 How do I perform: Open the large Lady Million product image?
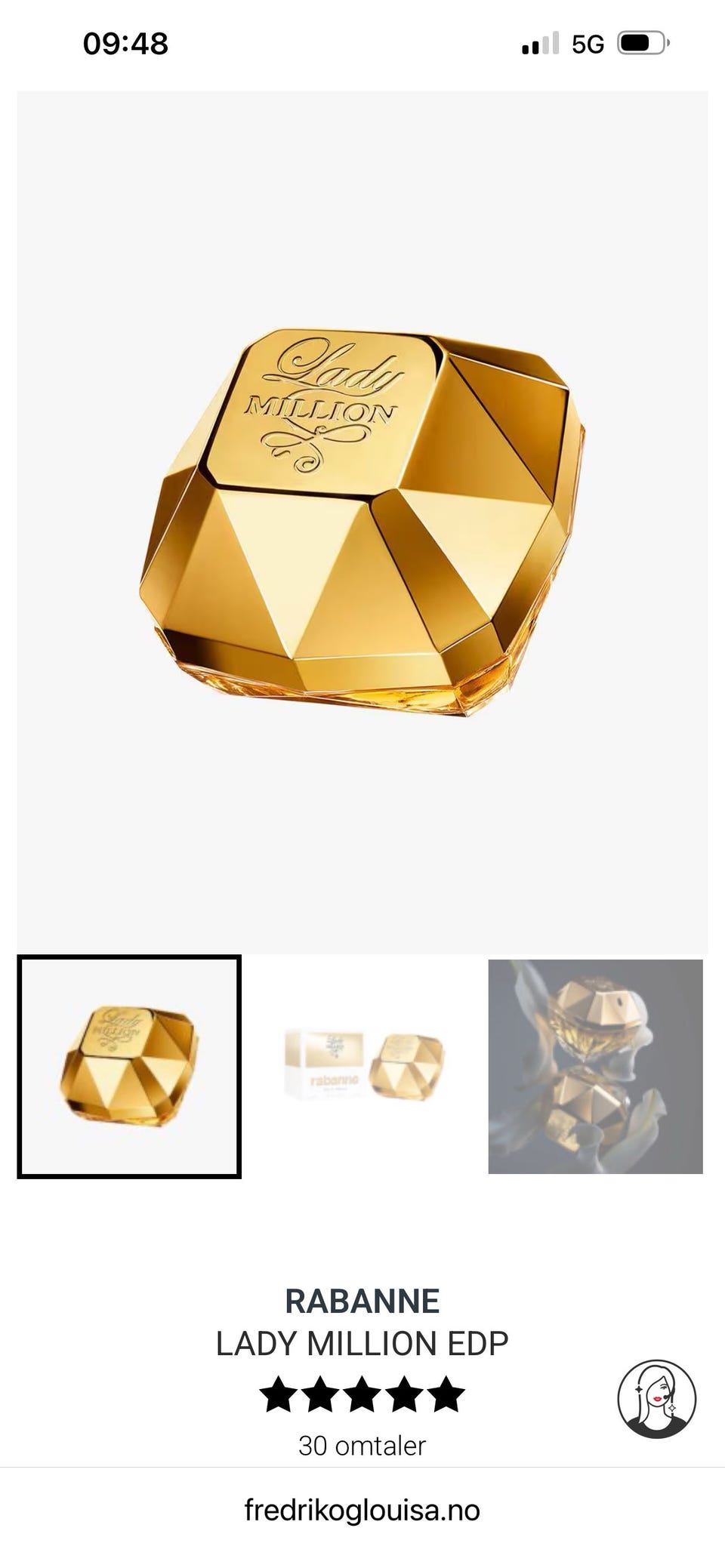tap(362, 522)
